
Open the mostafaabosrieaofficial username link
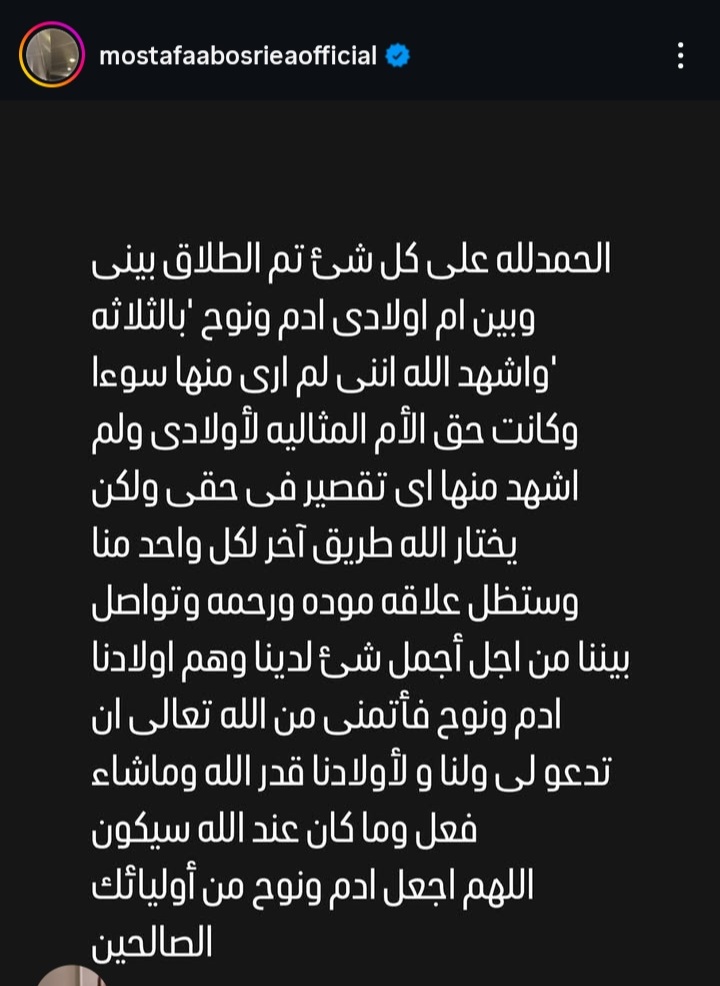[237, 55]
